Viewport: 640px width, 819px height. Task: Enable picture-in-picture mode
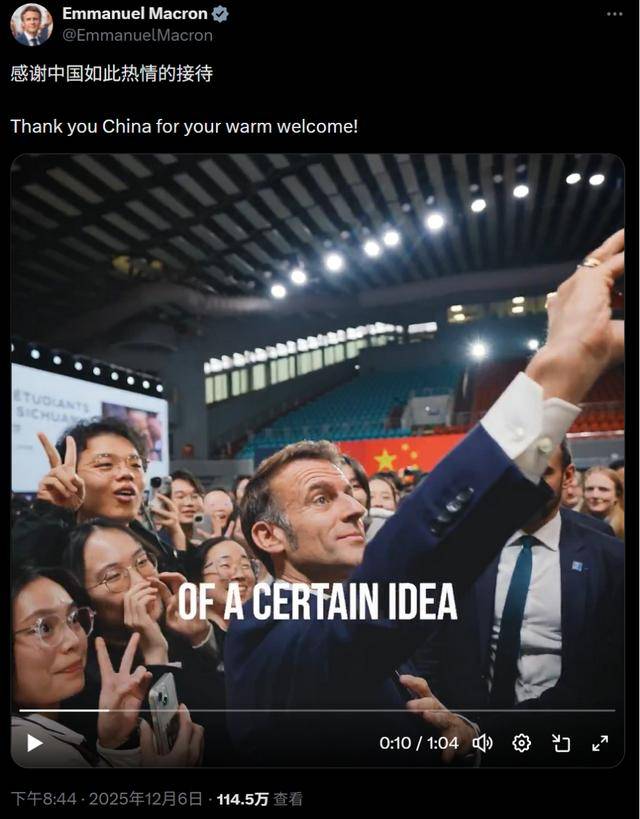pos(561,743)
